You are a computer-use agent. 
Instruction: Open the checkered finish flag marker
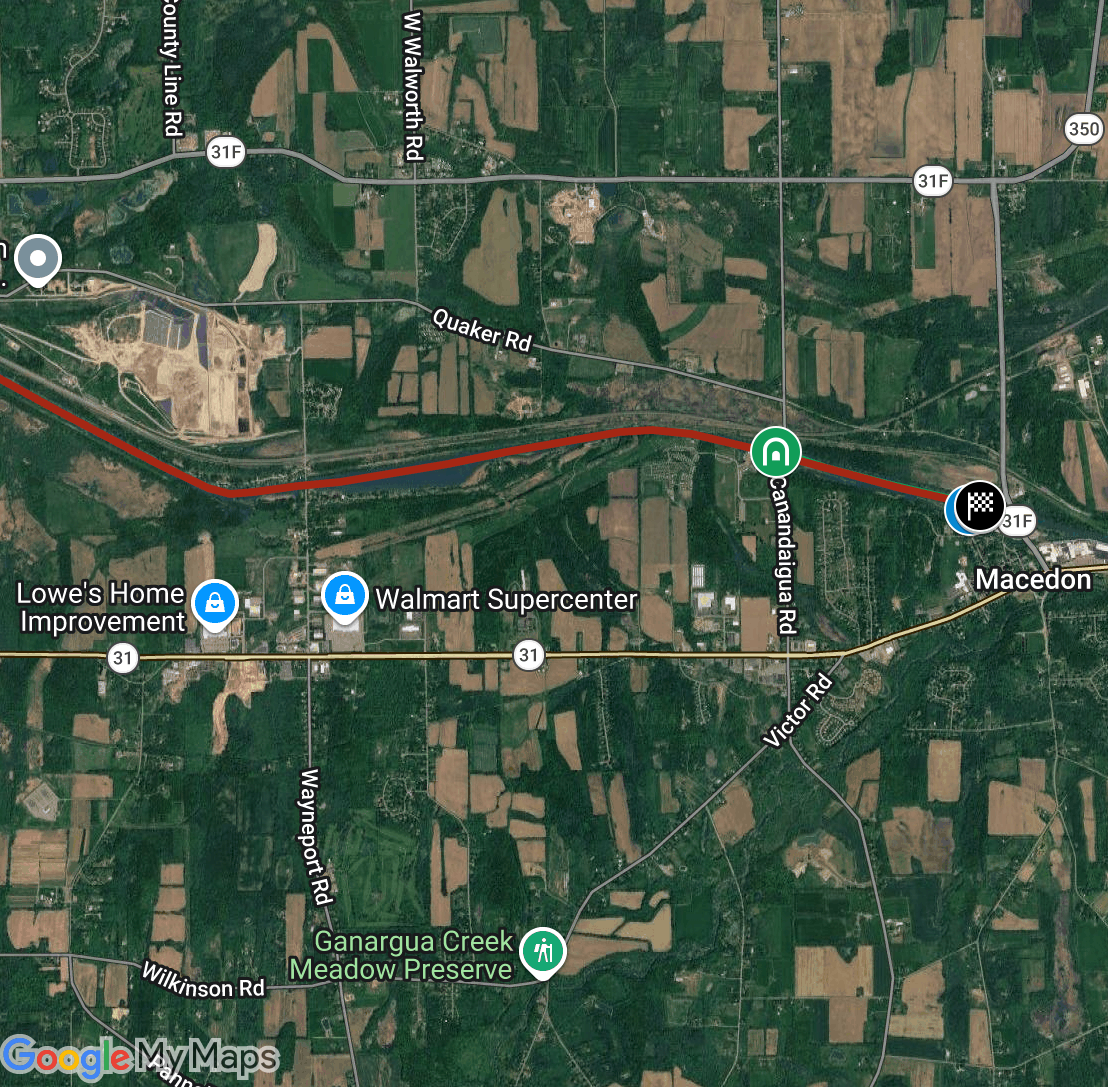point(980,506)
